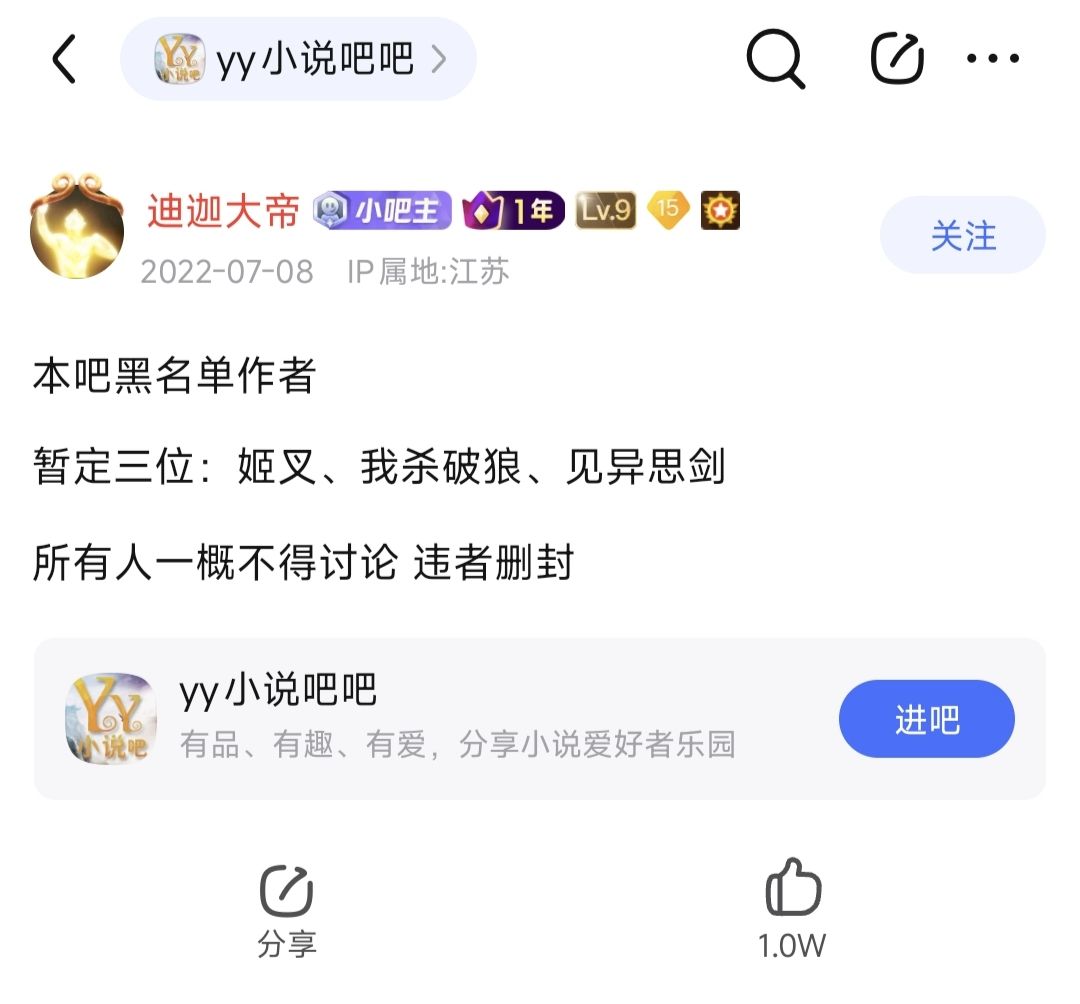View 迪迦大帝's username profile link
1080x1004 pixels.
click(x=223, y=211)
